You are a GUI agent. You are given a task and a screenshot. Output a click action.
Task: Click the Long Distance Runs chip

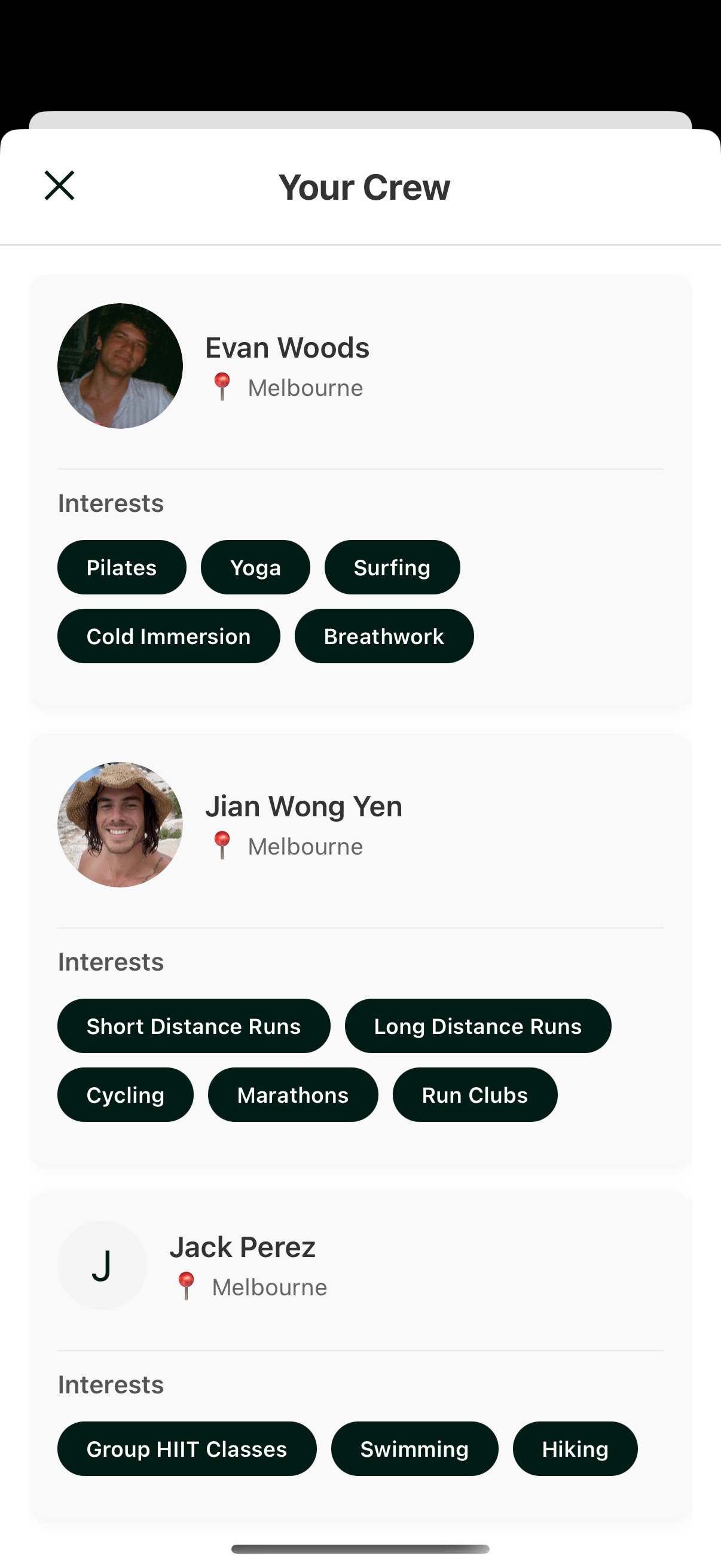pos(478,1026)
